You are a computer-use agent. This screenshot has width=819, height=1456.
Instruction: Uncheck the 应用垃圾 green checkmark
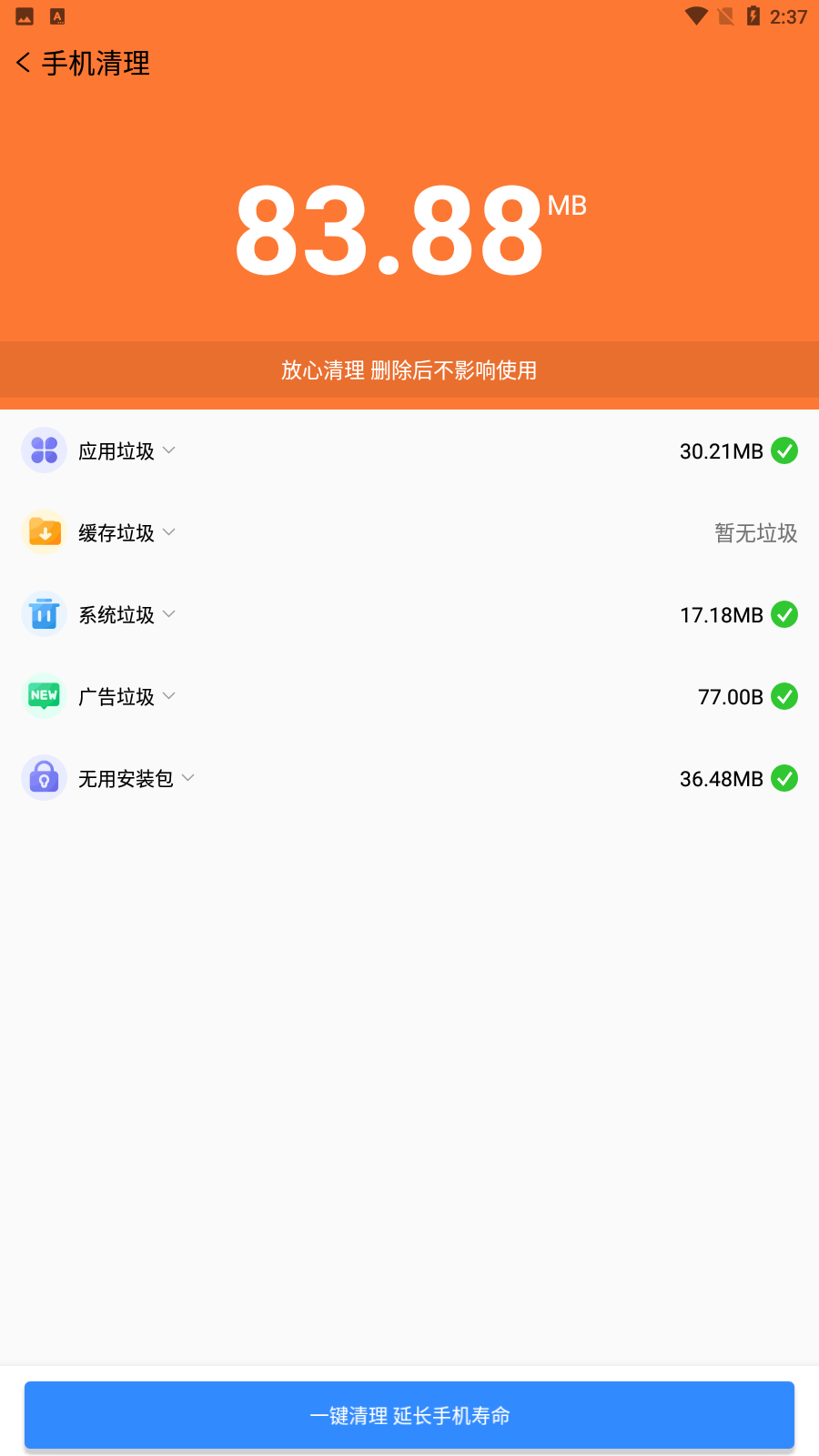point(784,450)
